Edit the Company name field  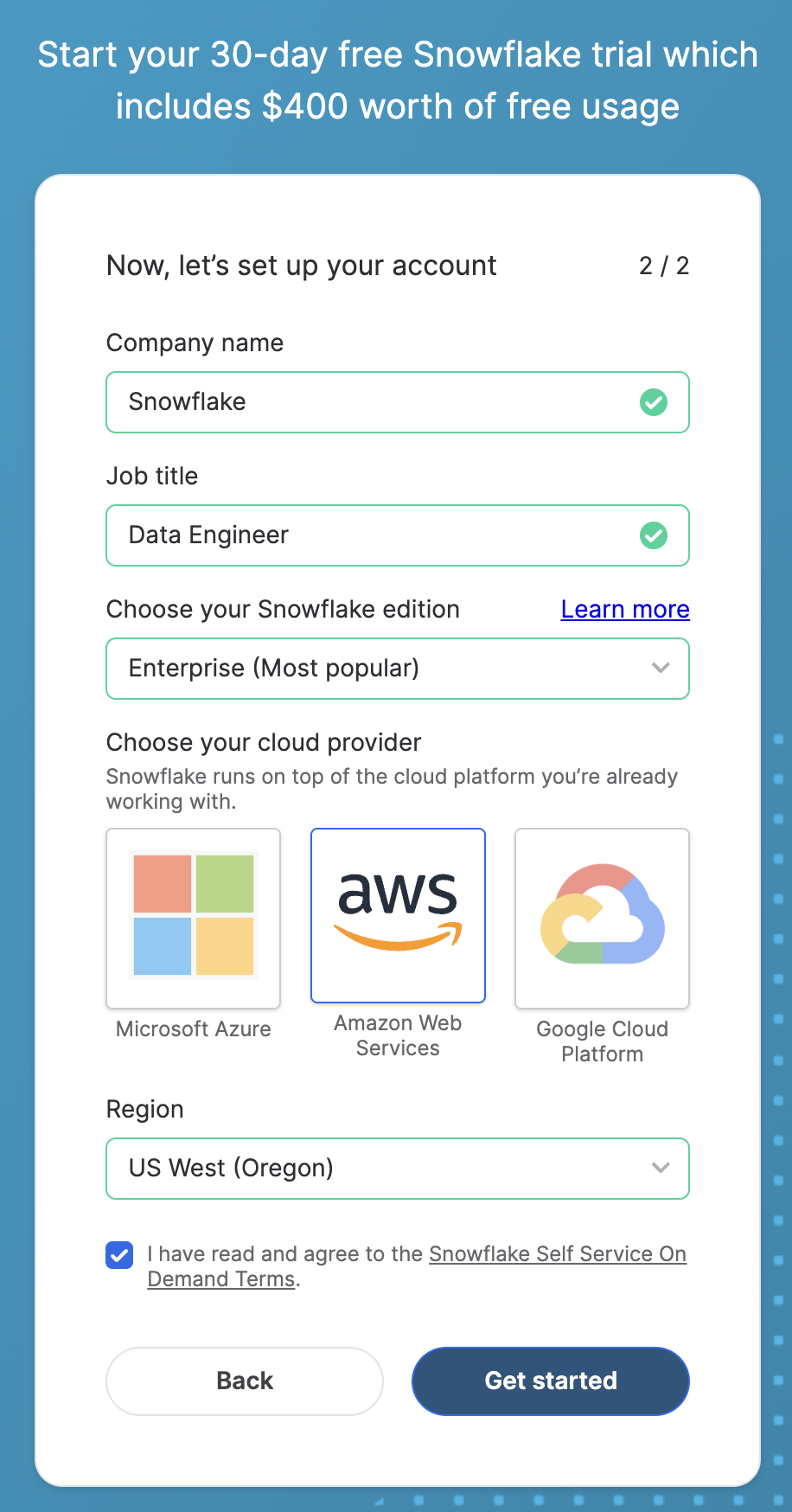point(380,402)
